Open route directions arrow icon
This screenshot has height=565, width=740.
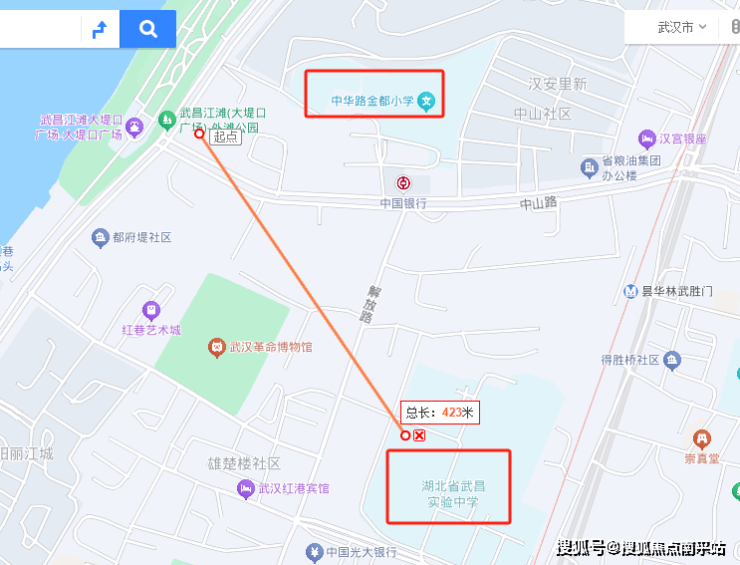(99, 29)
